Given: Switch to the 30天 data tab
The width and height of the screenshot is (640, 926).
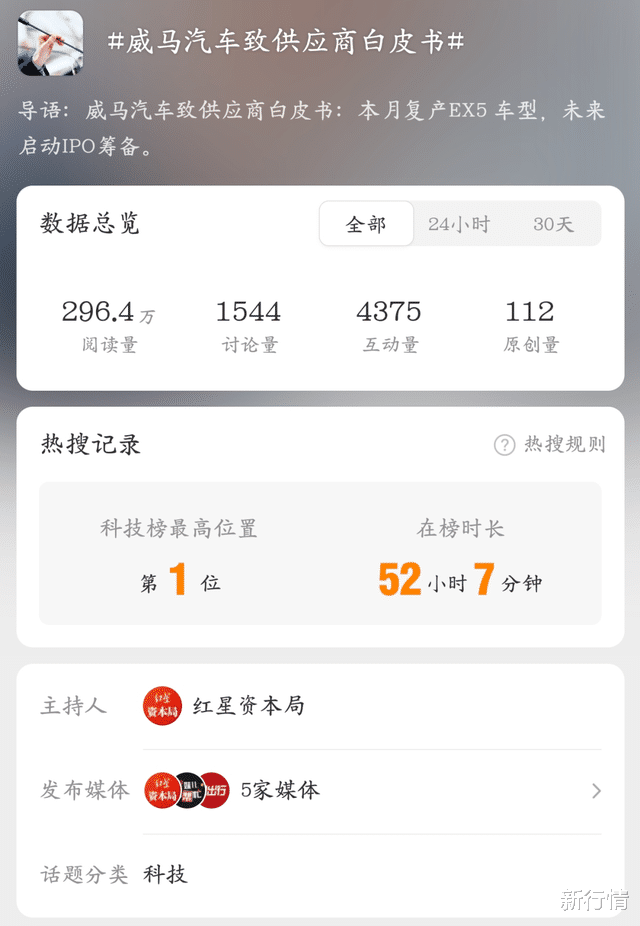Looking at the screenshot, I should point(553,224).
